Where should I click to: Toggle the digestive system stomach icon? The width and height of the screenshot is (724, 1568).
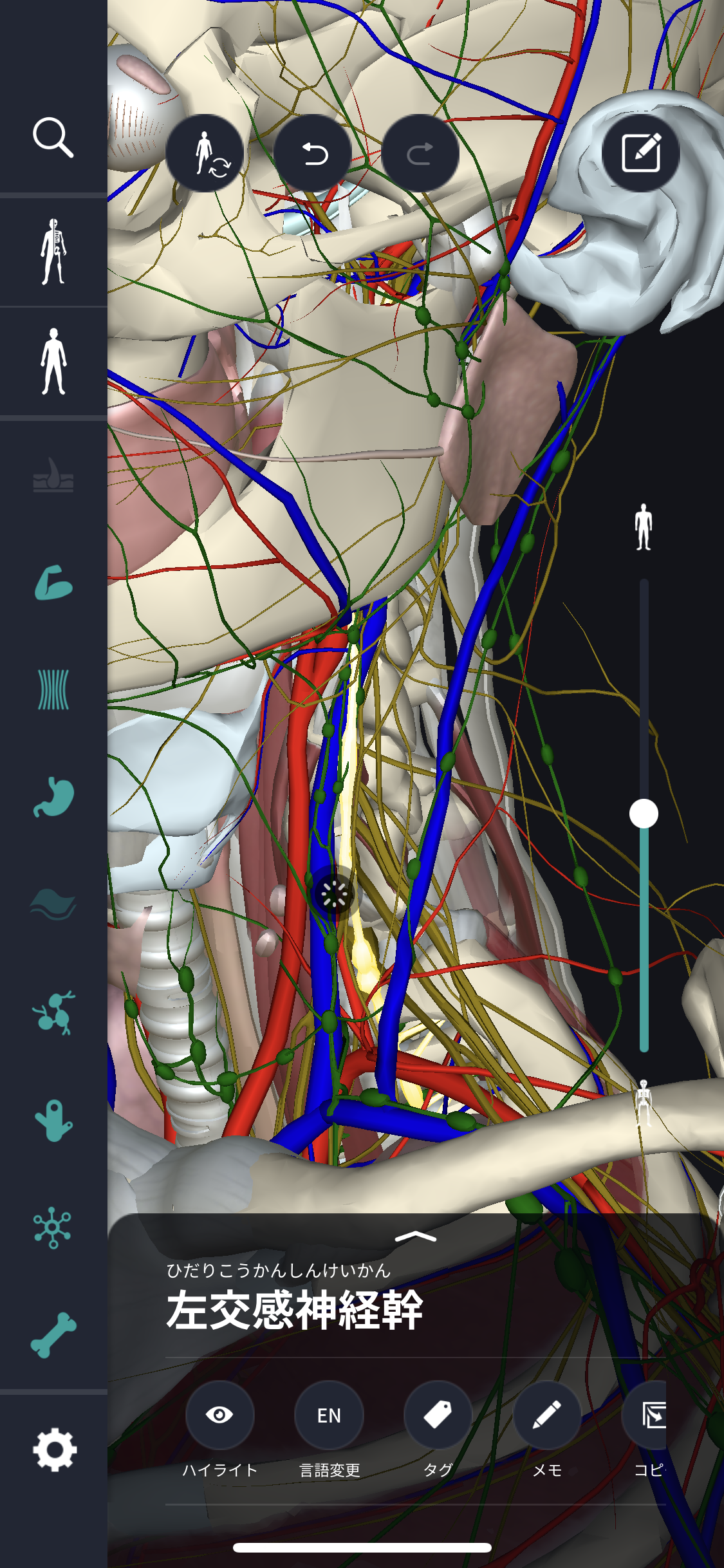pos(53,797)
